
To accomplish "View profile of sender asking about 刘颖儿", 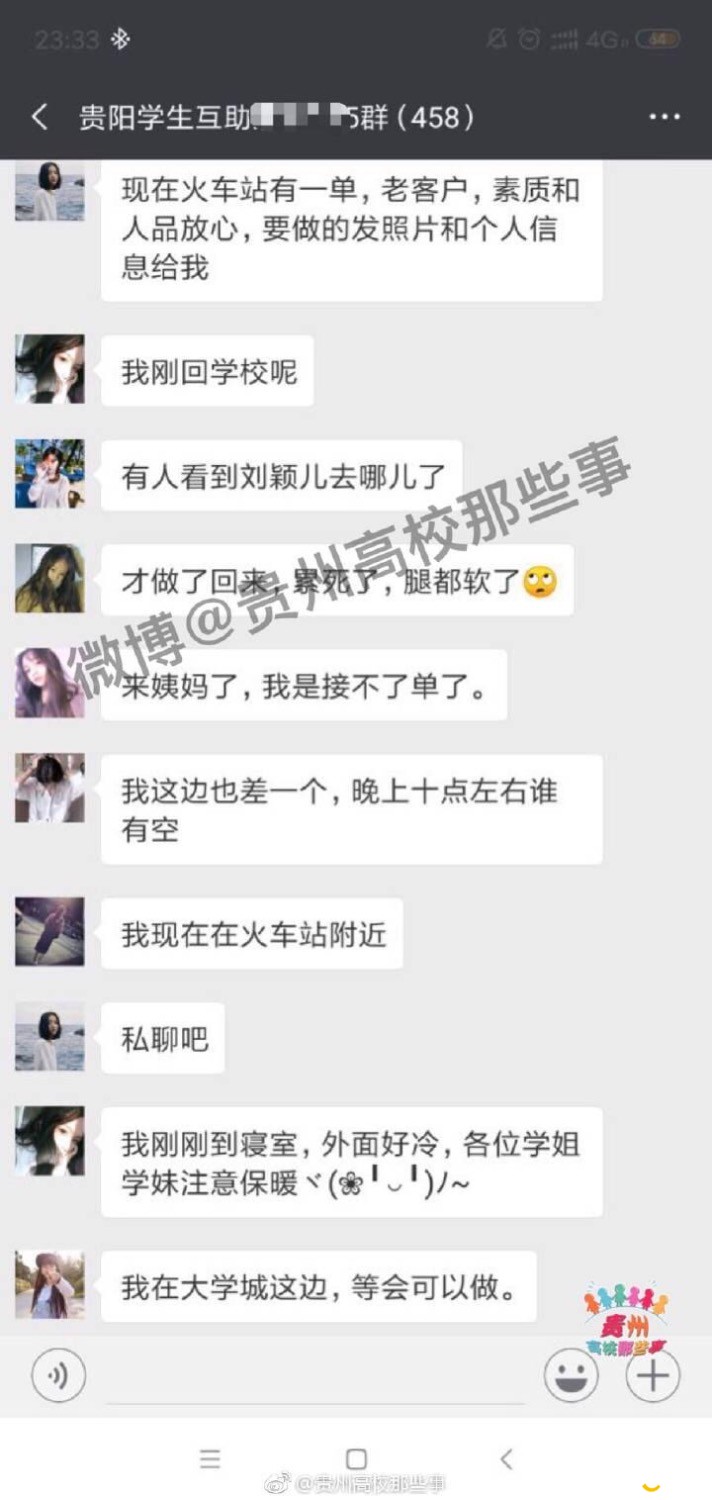I will point(50,474).
